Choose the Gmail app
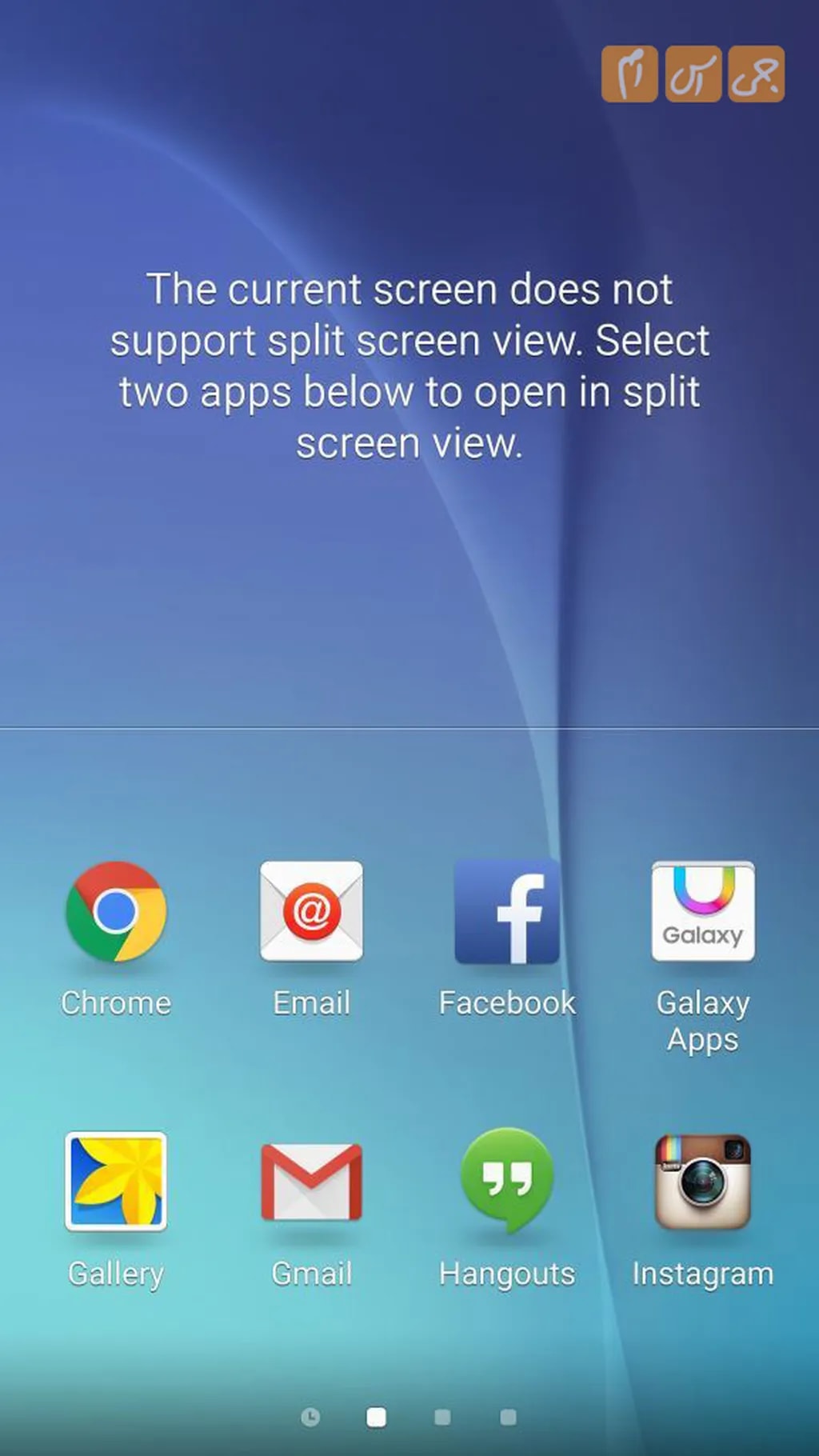This screenshot has width=819, height=1456. point(311,1182)
